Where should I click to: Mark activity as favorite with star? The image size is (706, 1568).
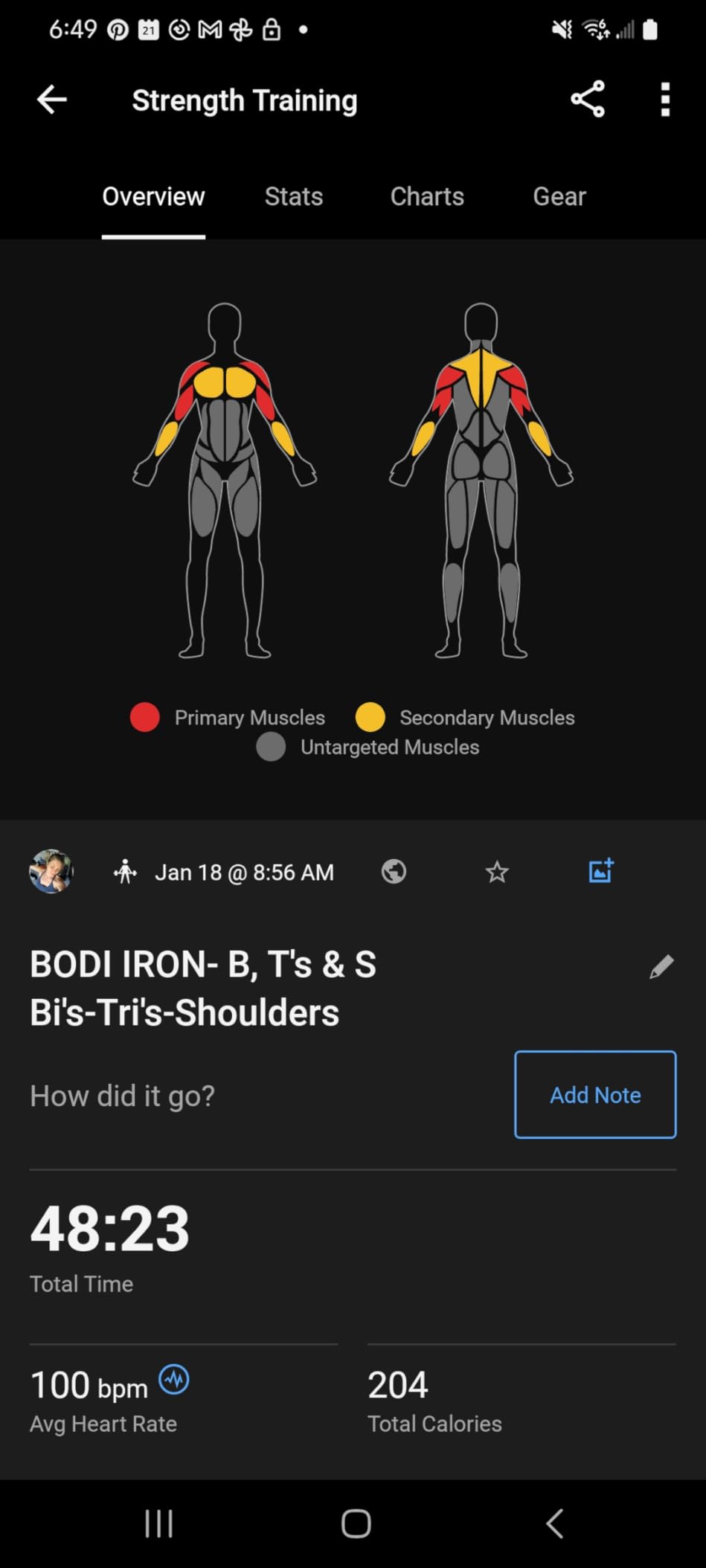pyautogui.click(x=496, y=871)
